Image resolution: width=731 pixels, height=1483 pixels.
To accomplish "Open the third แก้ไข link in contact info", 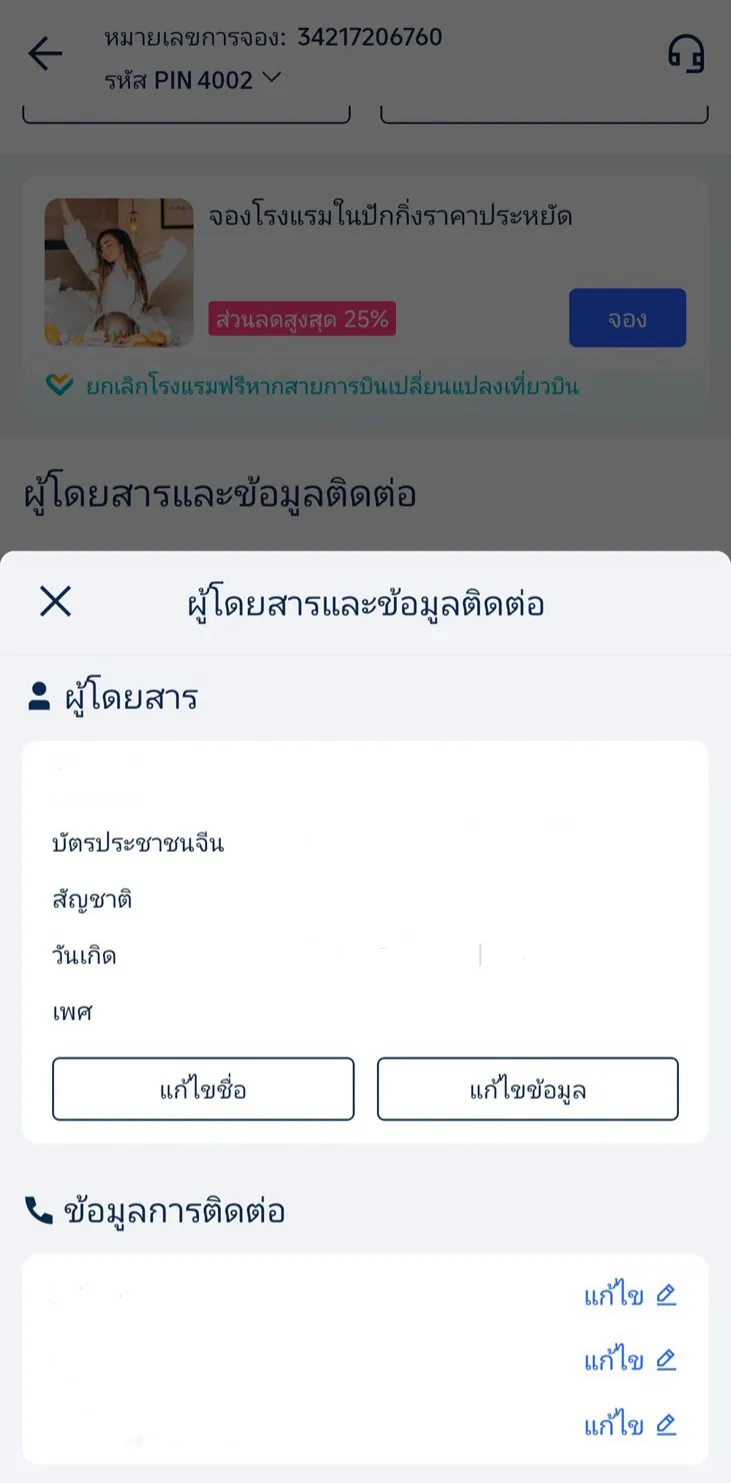I will 614,1425.
